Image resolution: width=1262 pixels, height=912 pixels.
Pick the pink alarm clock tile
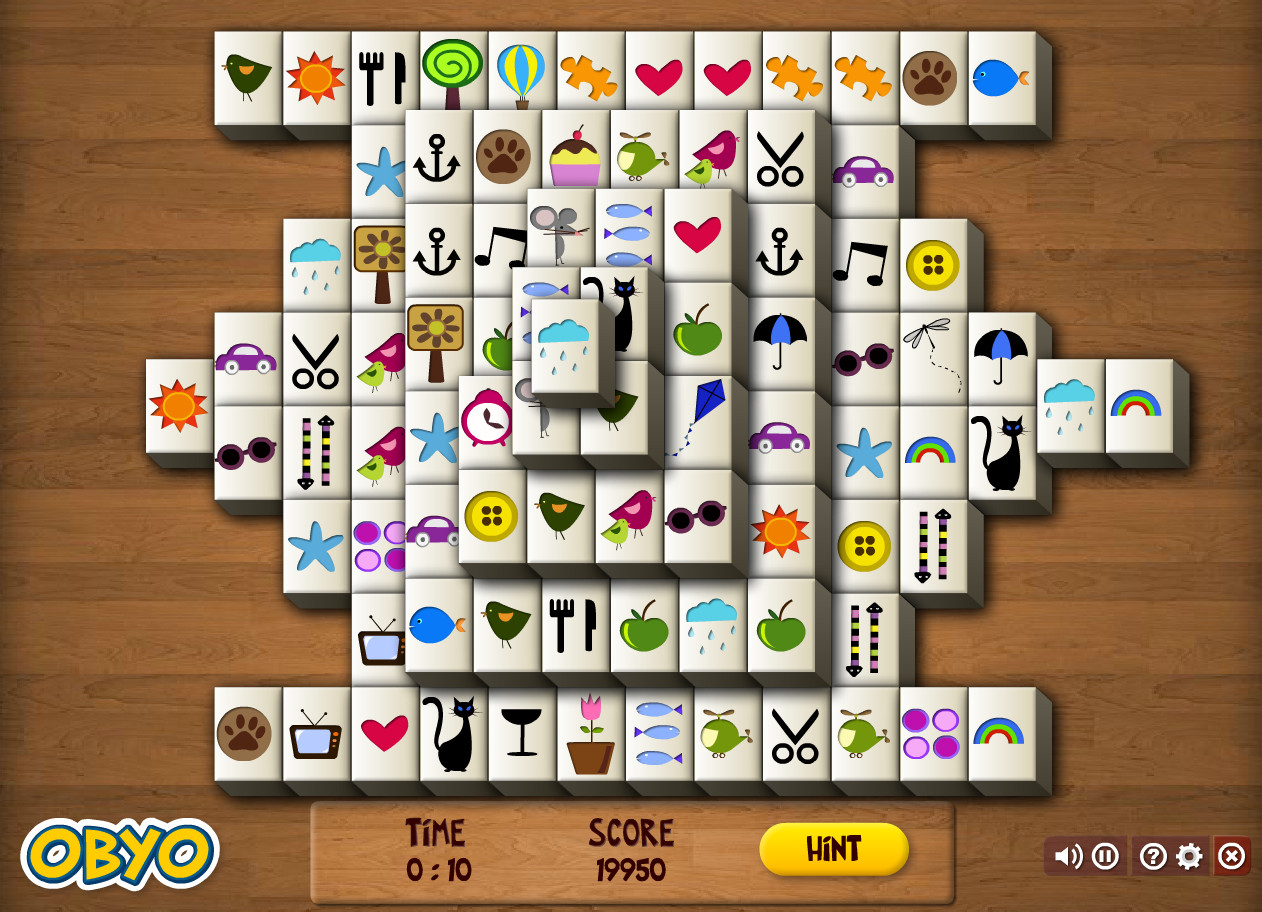tap(486, 418)
